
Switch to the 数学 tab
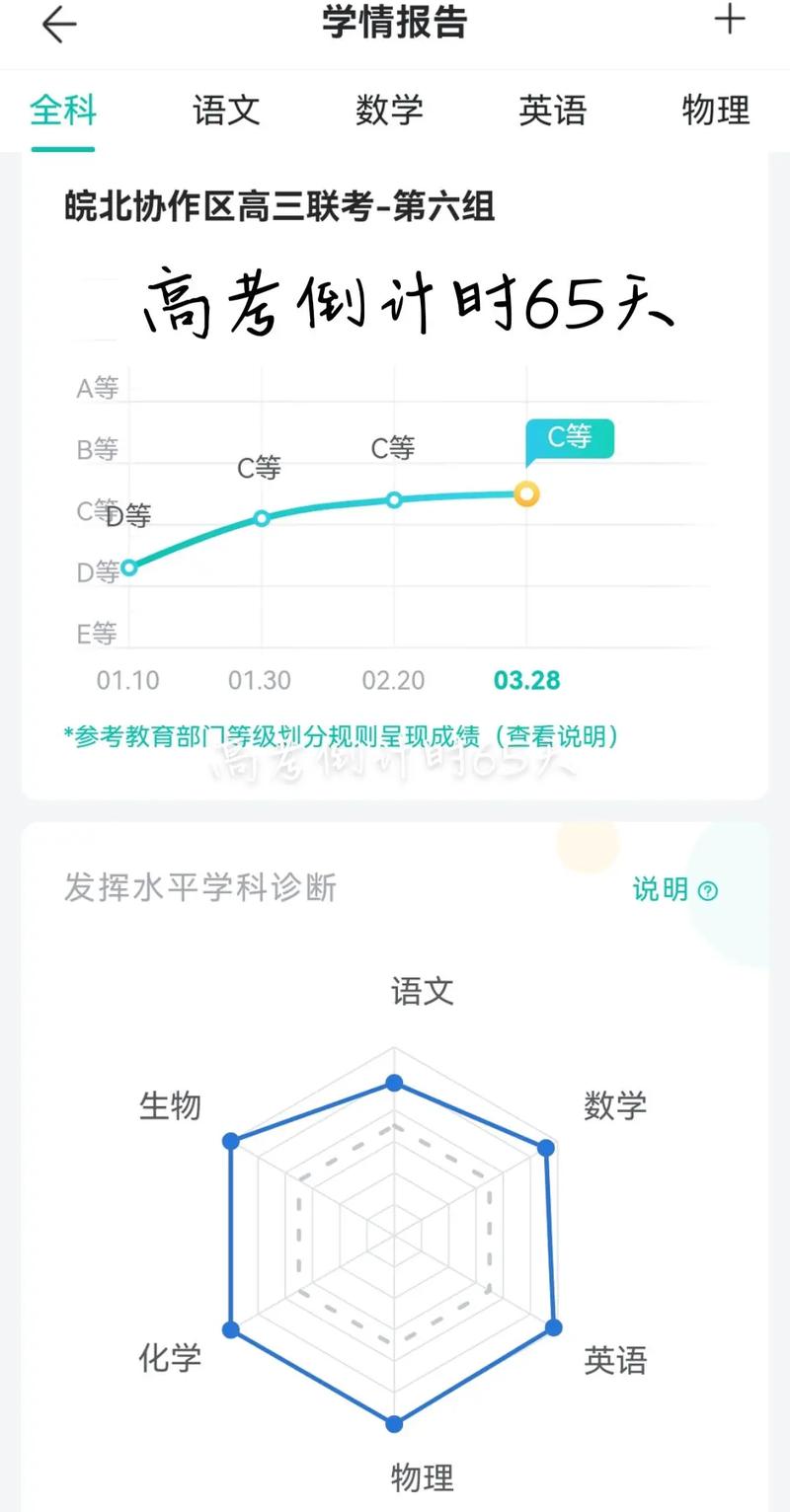point(389,110)
